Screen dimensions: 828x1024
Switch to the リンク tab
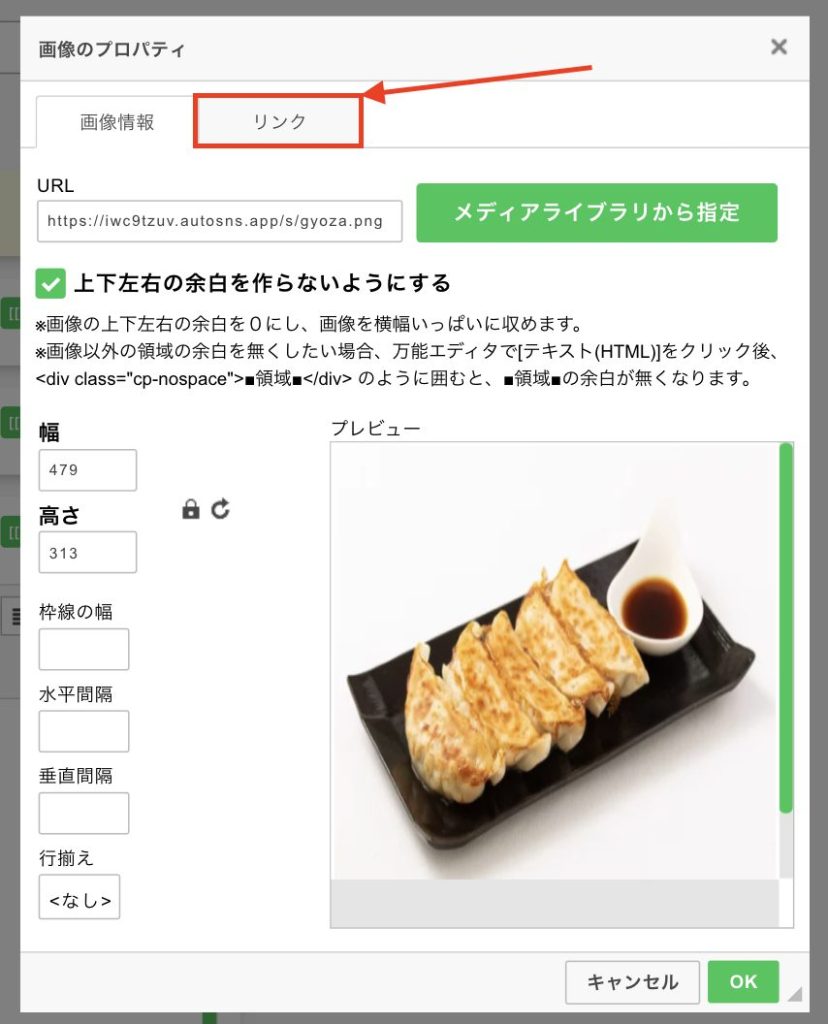click(278, 122)
